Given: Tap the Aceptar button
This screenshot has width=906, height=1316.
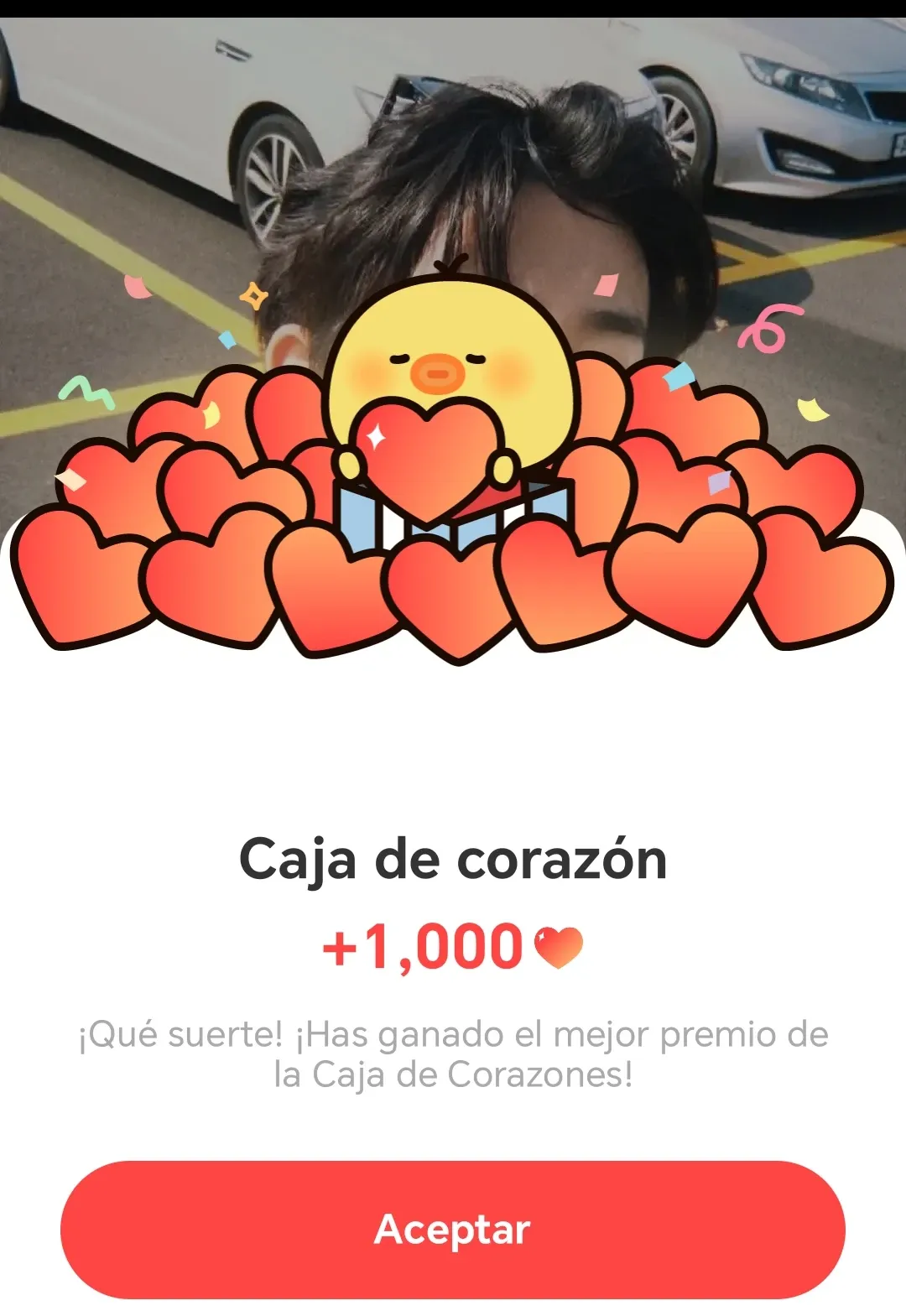Looking at the screenshot, I should 453,1230.
